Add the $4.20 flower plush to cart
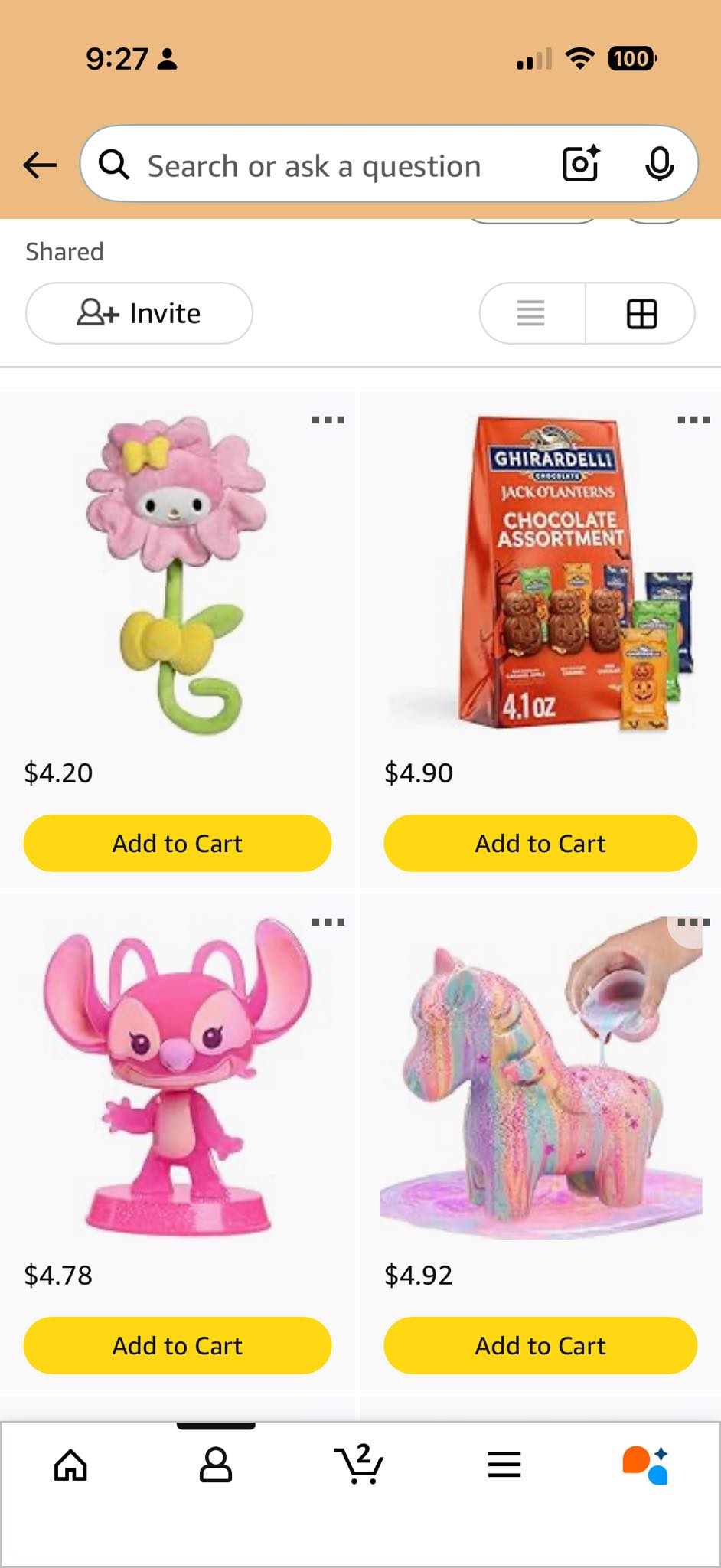Viewport: 721px width, 1568px height. tap(178, 843)
